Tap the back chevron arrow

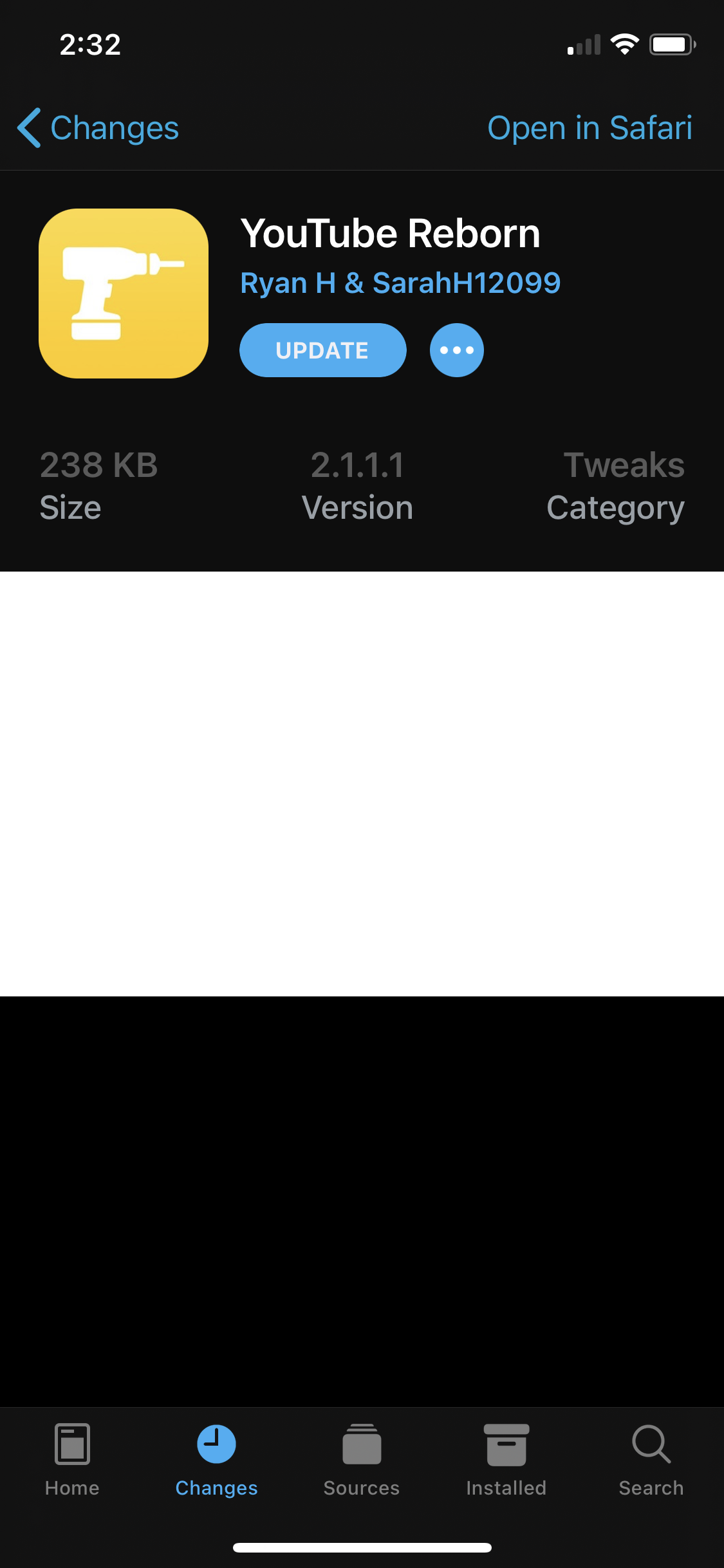28,127
